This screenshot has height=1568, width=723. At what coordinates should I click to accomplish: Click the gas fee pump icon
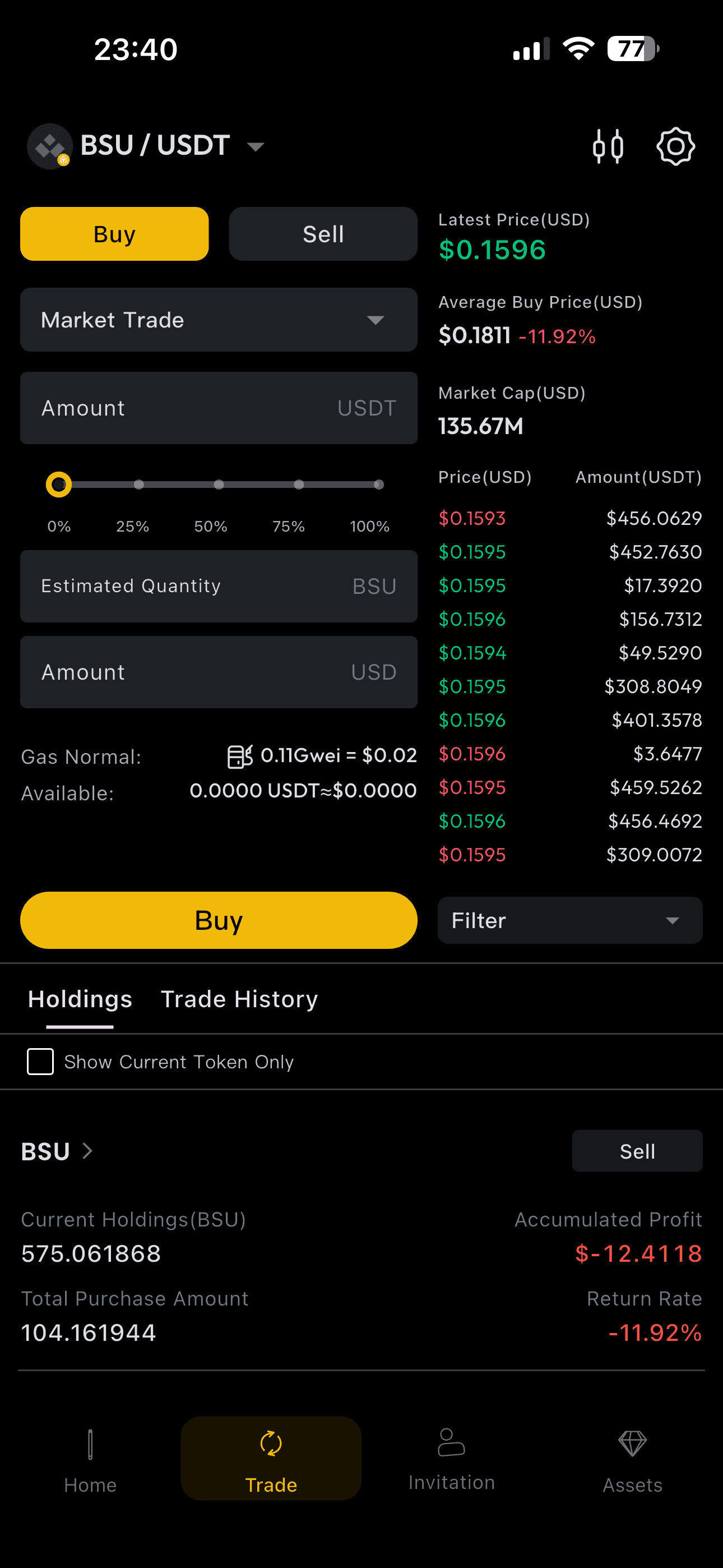point(240,755)
